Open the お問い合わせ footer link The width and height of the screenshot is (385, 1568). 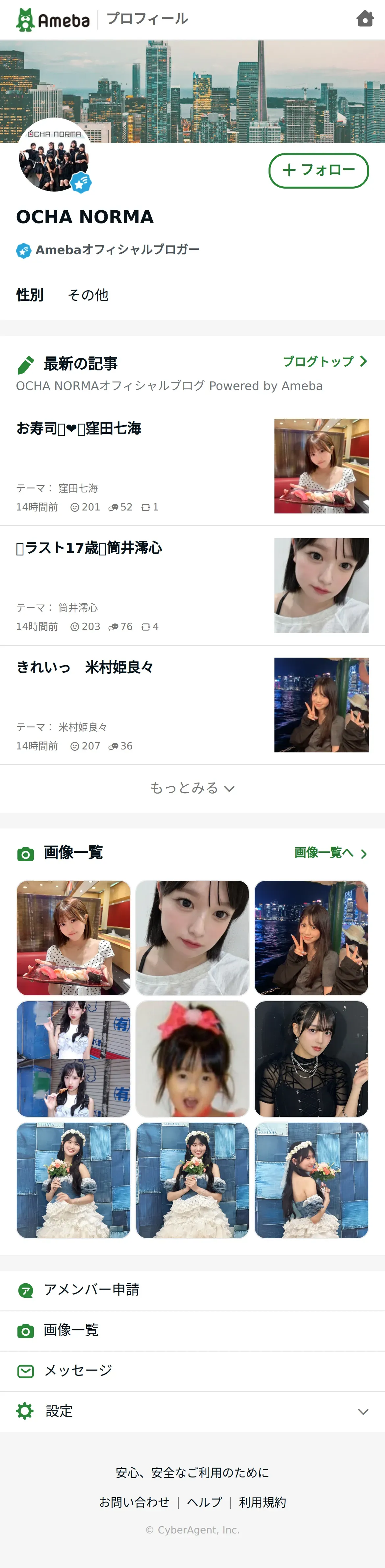pyautogui.click(x=134, y=1502)
